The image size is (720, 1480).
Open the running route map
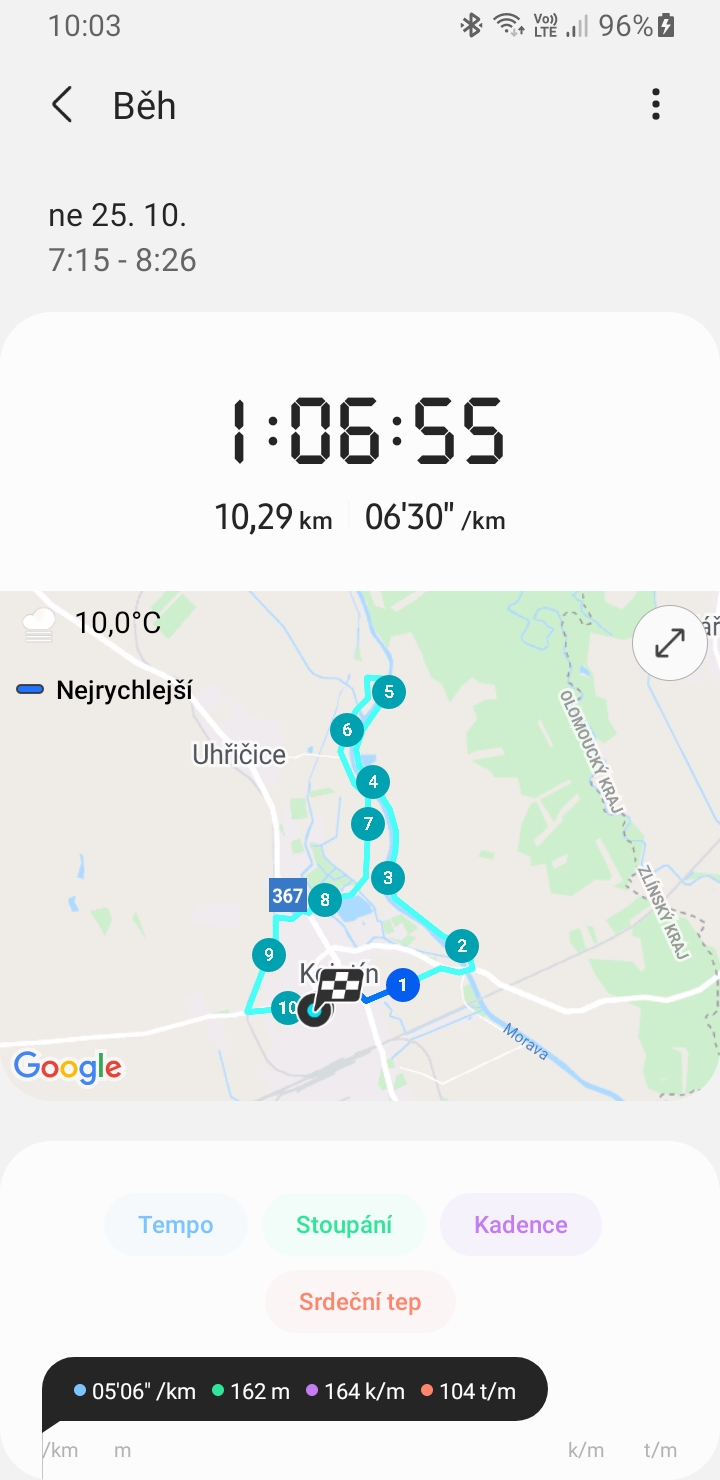coord(360,845)
